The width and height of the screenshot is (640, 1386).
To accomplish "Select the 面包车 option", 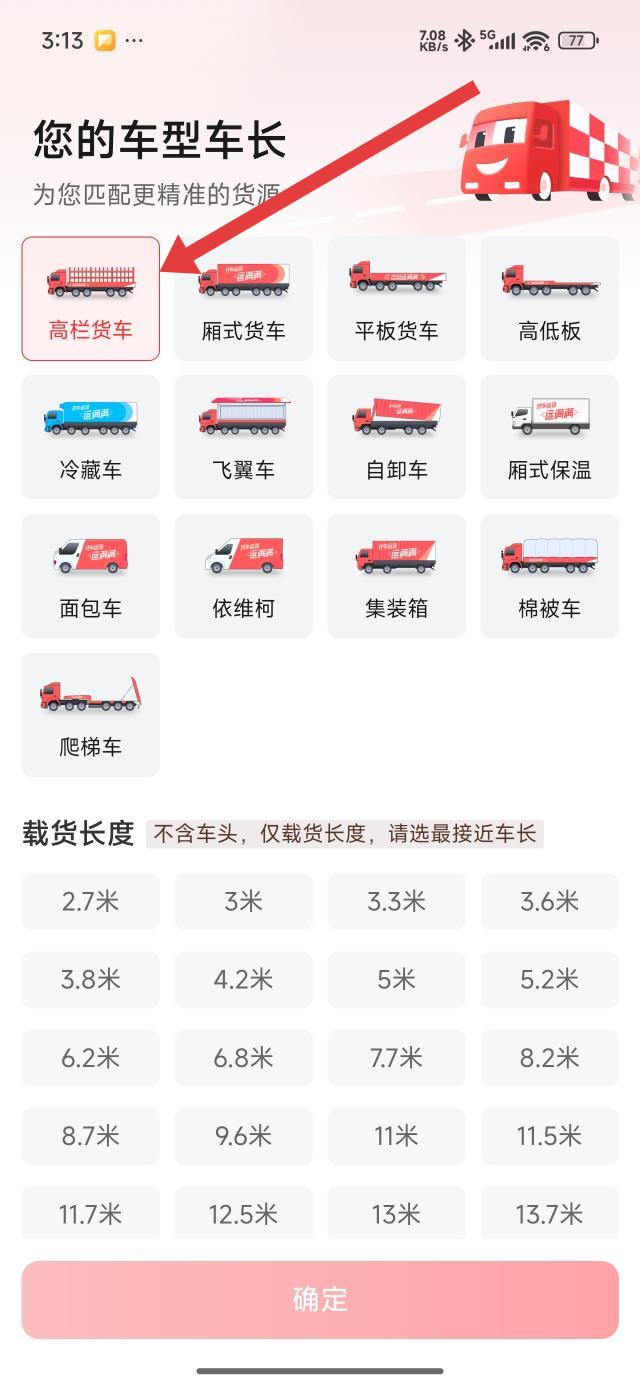I will 91,576.
